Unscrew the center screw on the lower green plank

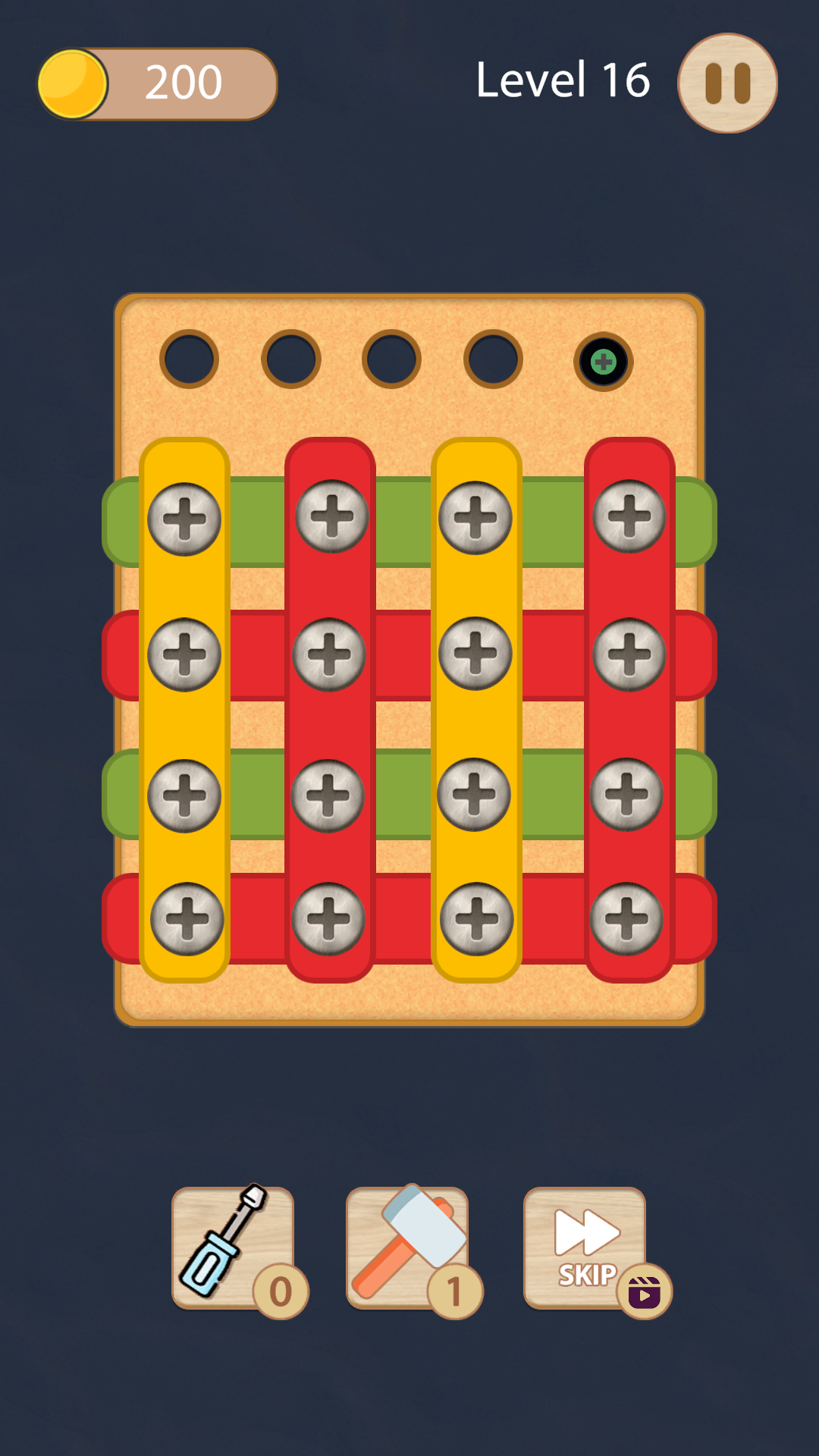coord(478,795)
